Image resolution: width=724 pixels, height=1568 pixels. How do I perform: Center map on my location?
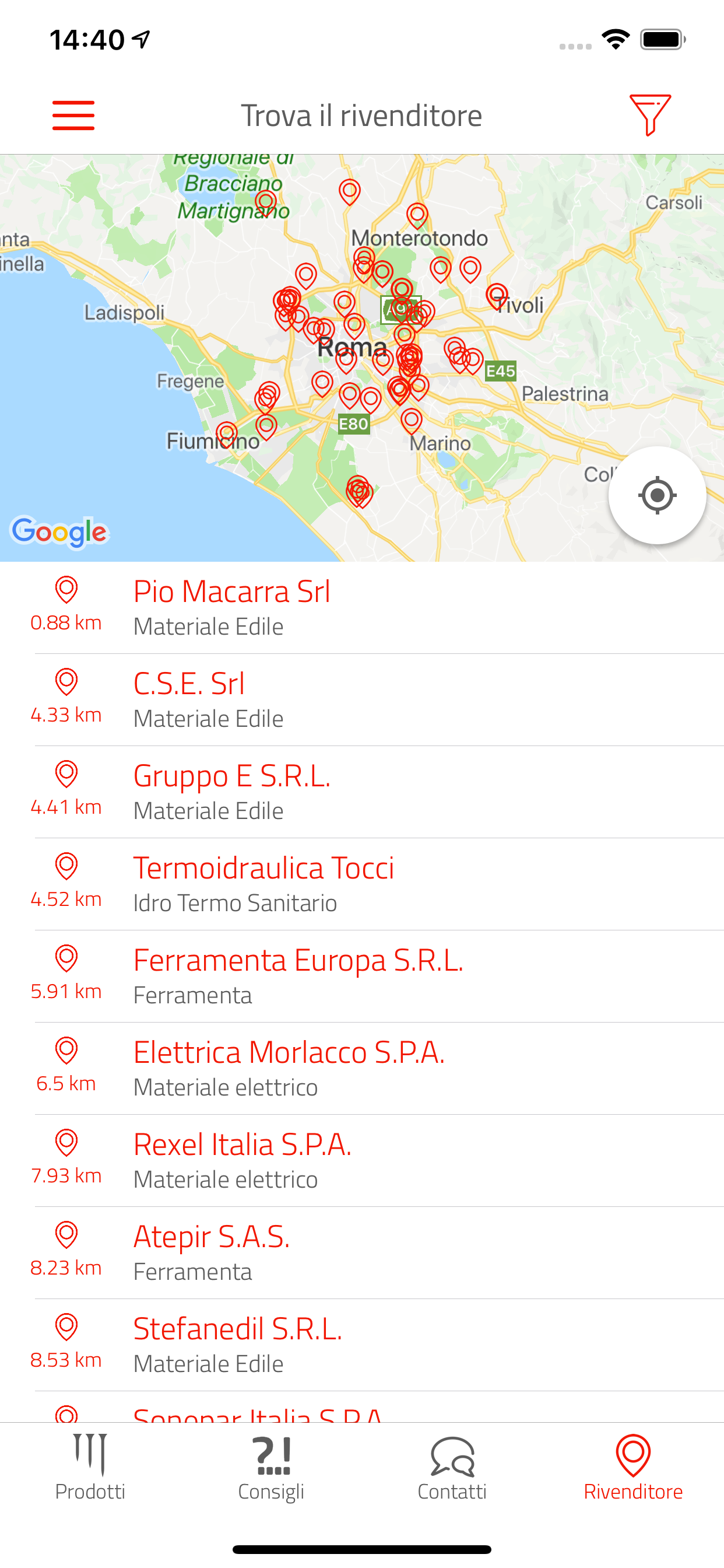click(657, 495)
